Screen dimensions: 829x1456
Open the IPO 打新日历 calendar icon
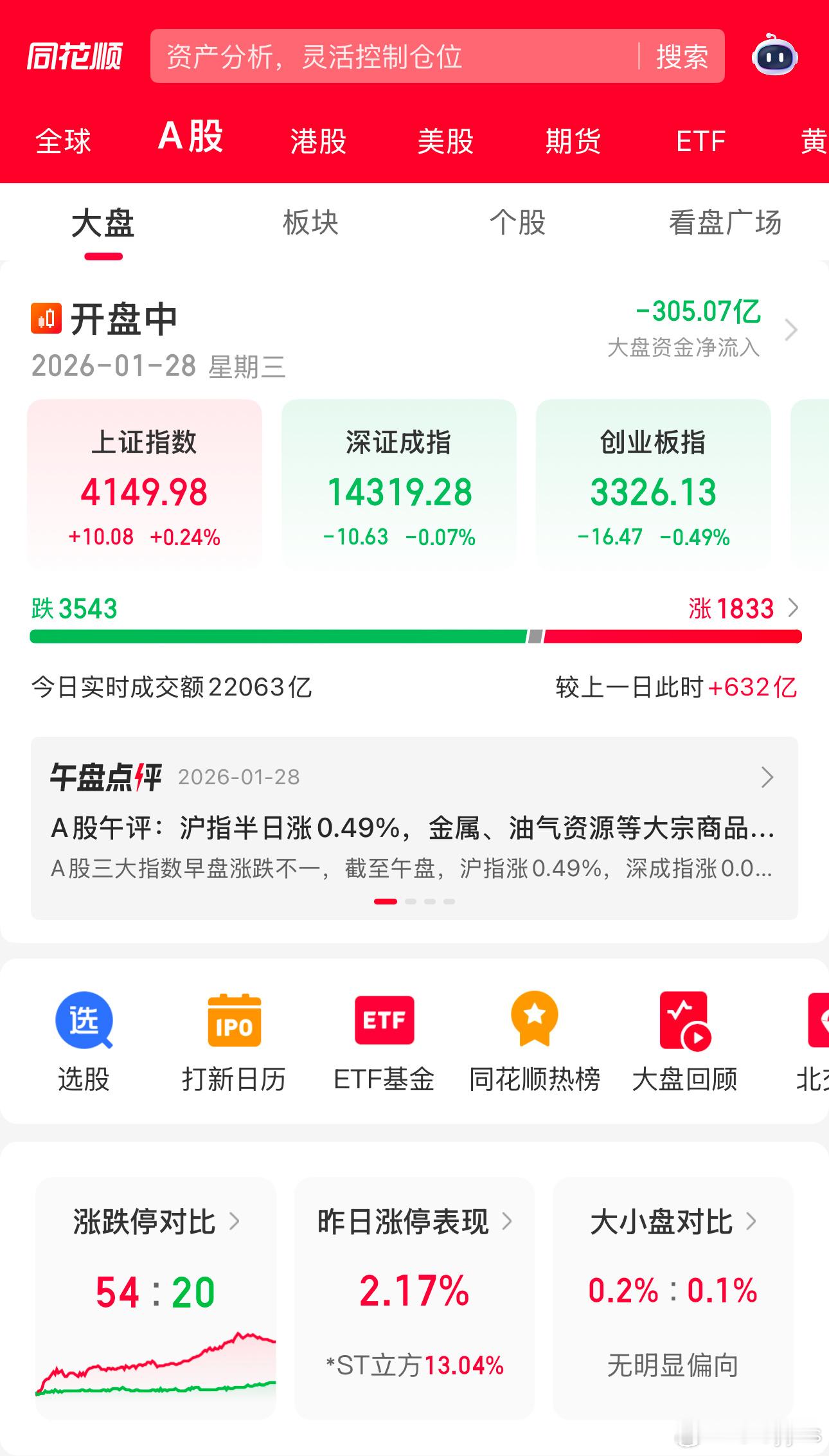click(x=234, y=1021)
